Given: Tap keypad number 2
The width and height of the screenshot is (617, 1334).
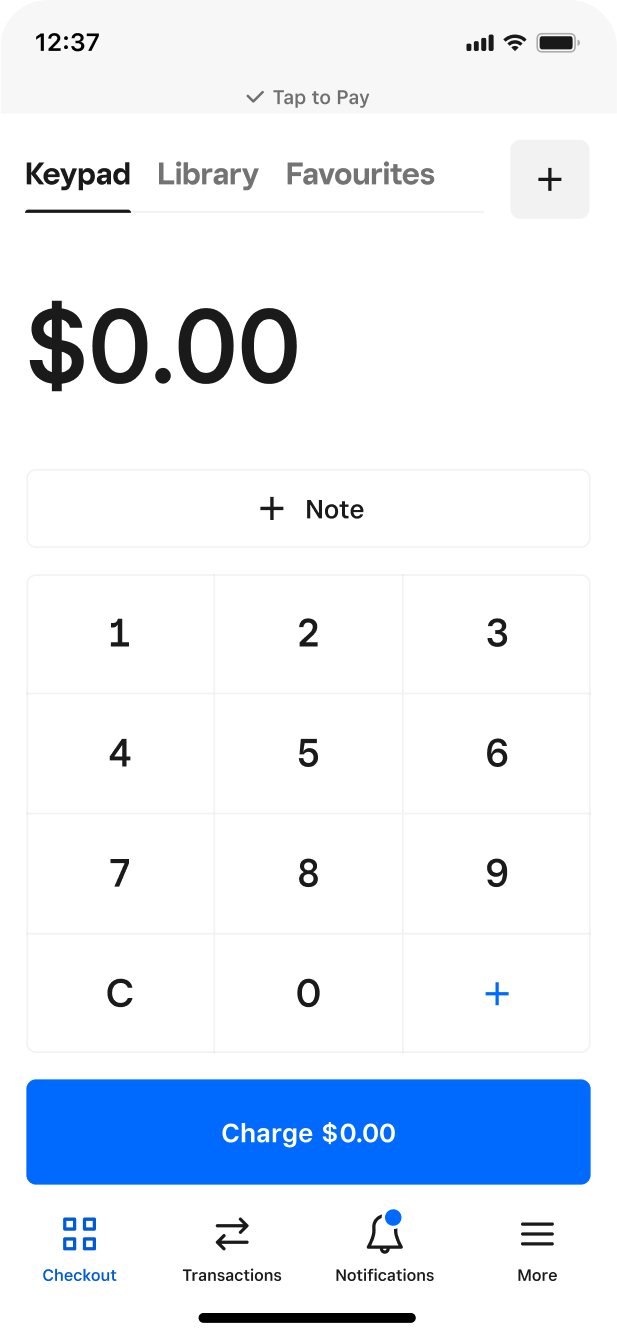Looking at the screenshot, I should [308, 634].
